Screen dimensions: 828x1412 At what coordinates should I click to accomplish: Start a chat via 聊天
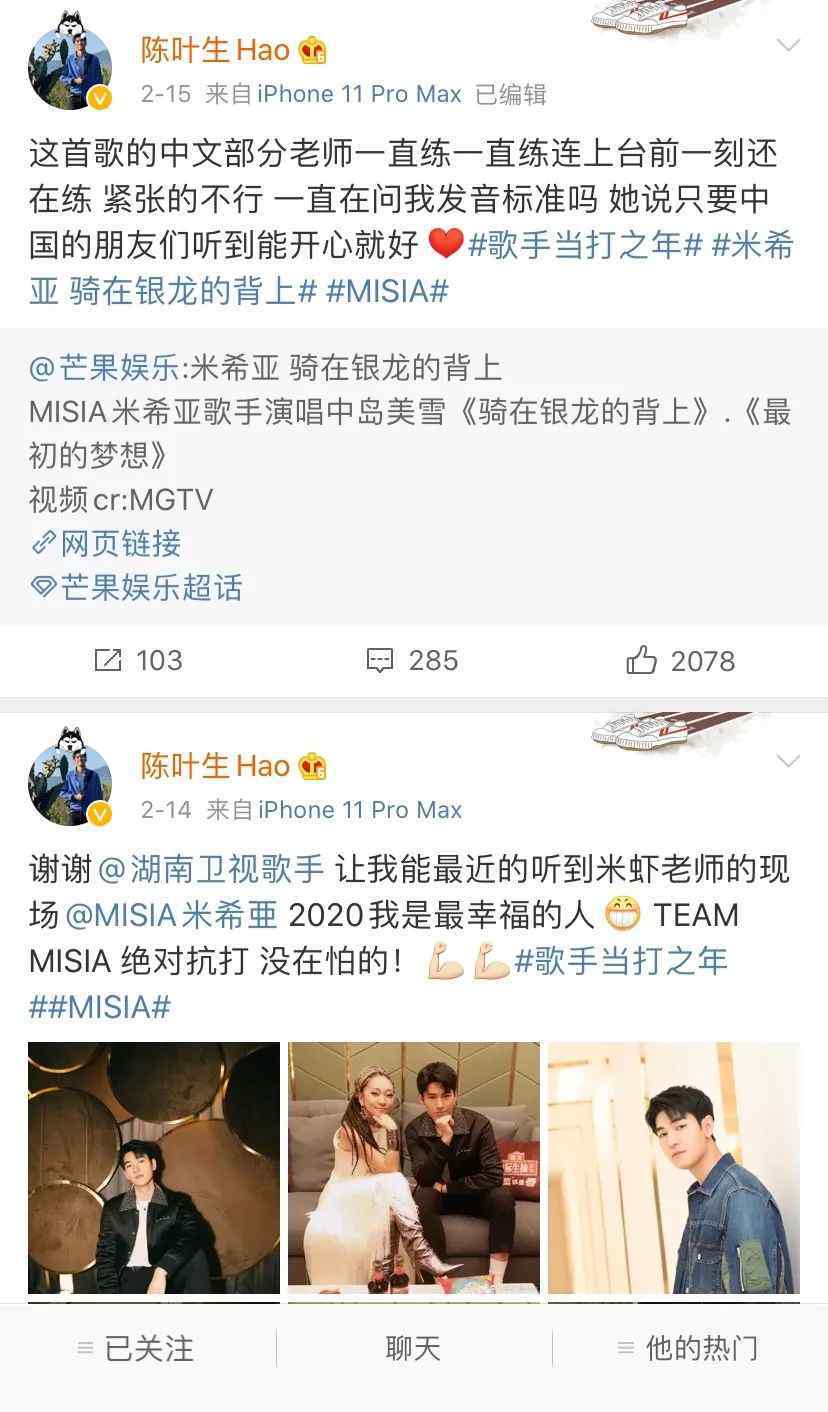413,1348
